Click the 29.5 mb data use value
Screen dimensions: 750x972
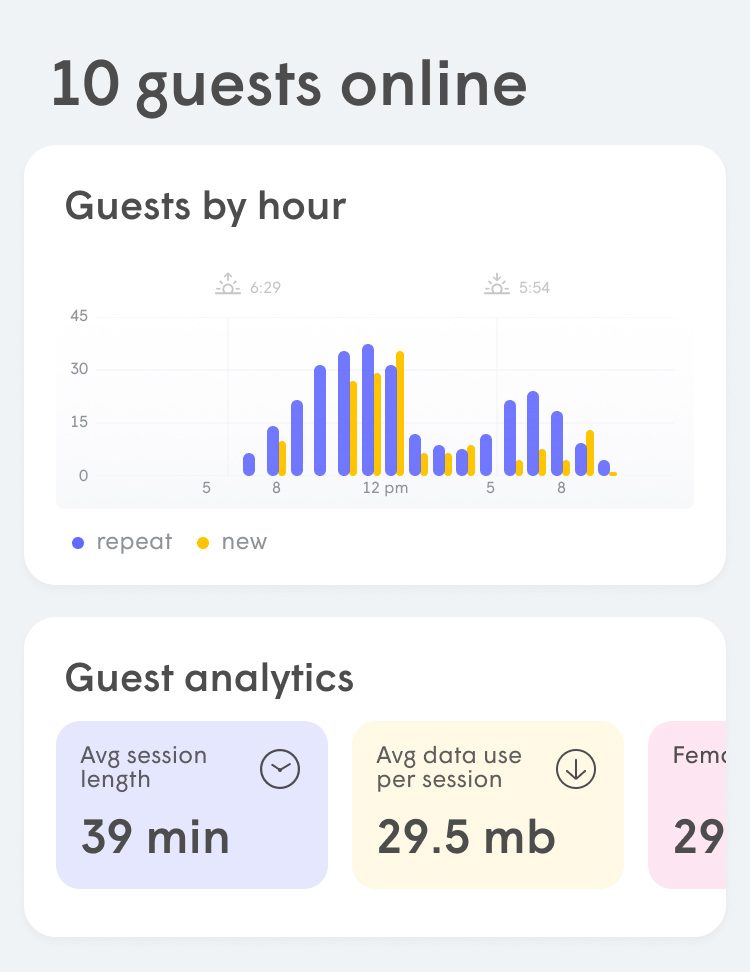[466, 839]
